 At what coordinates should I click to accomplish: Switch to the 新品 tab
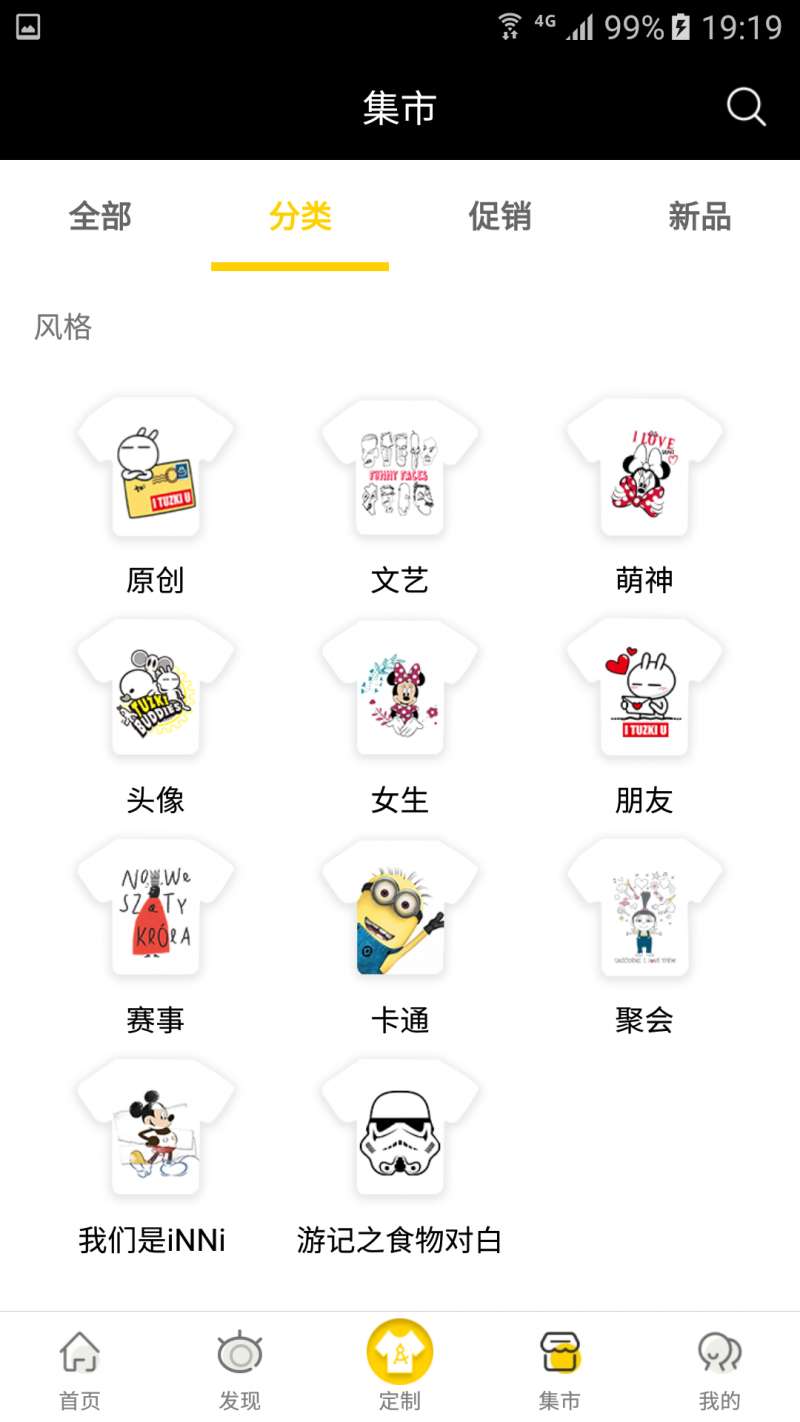(x=700, y=216)
